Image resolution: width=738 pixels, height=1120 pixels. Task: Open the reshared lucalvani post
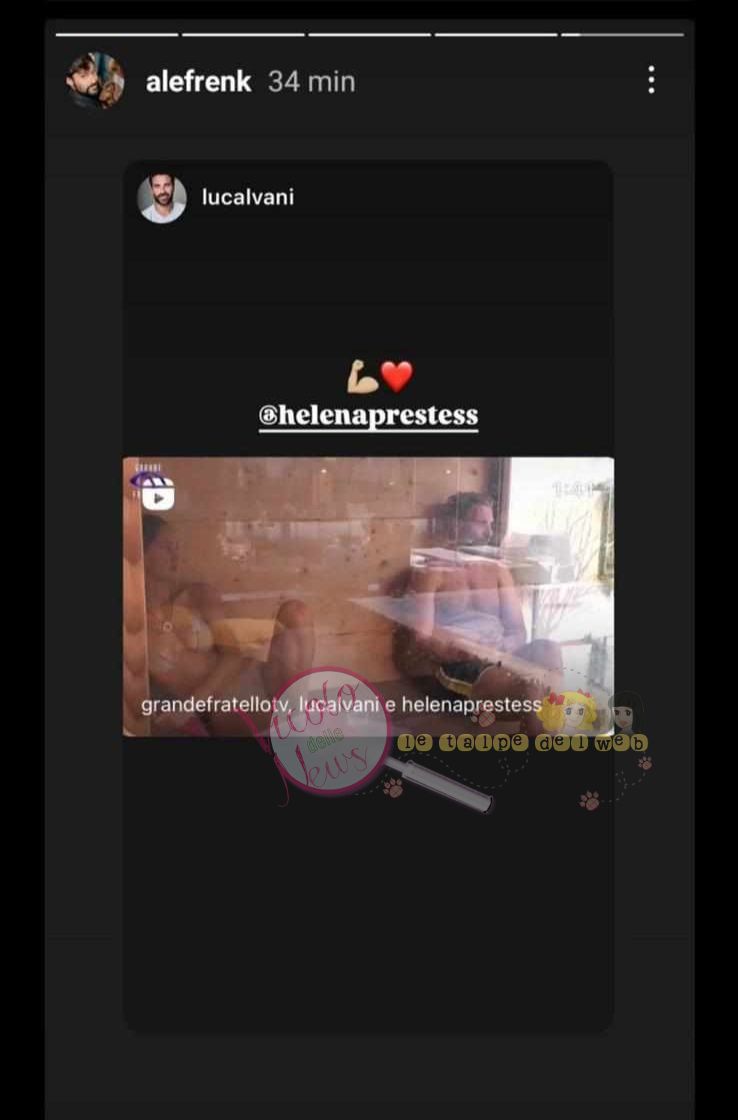pyautogui.click(x=368, y=596)
